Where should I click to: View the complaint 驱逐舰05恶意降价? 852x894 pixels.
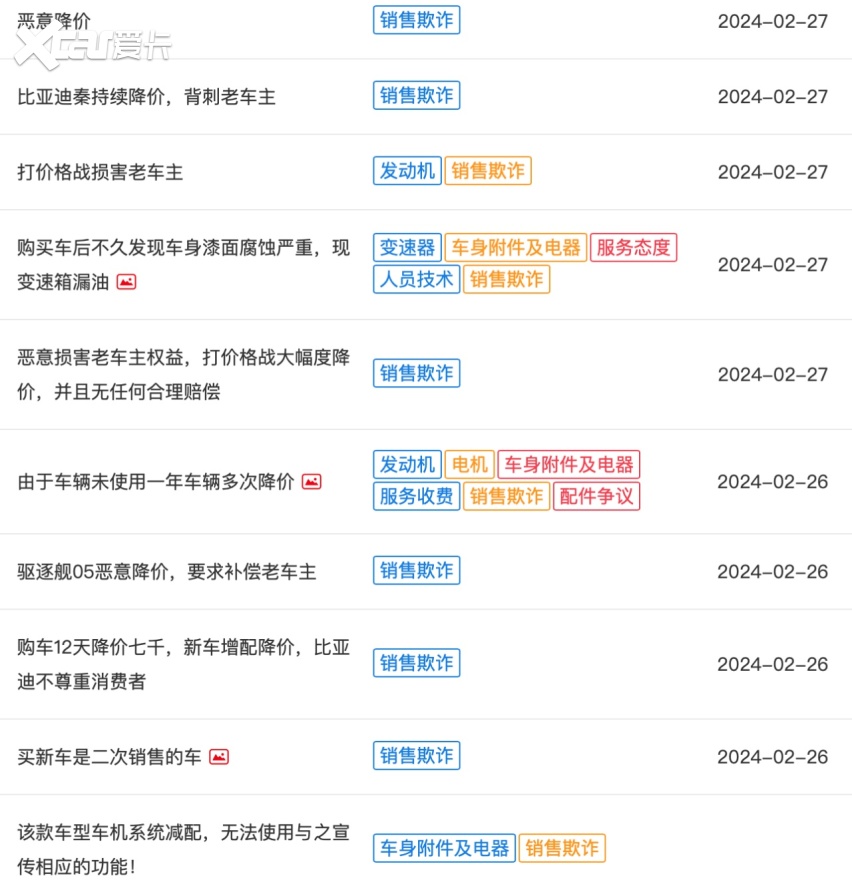tap(166, 572)
